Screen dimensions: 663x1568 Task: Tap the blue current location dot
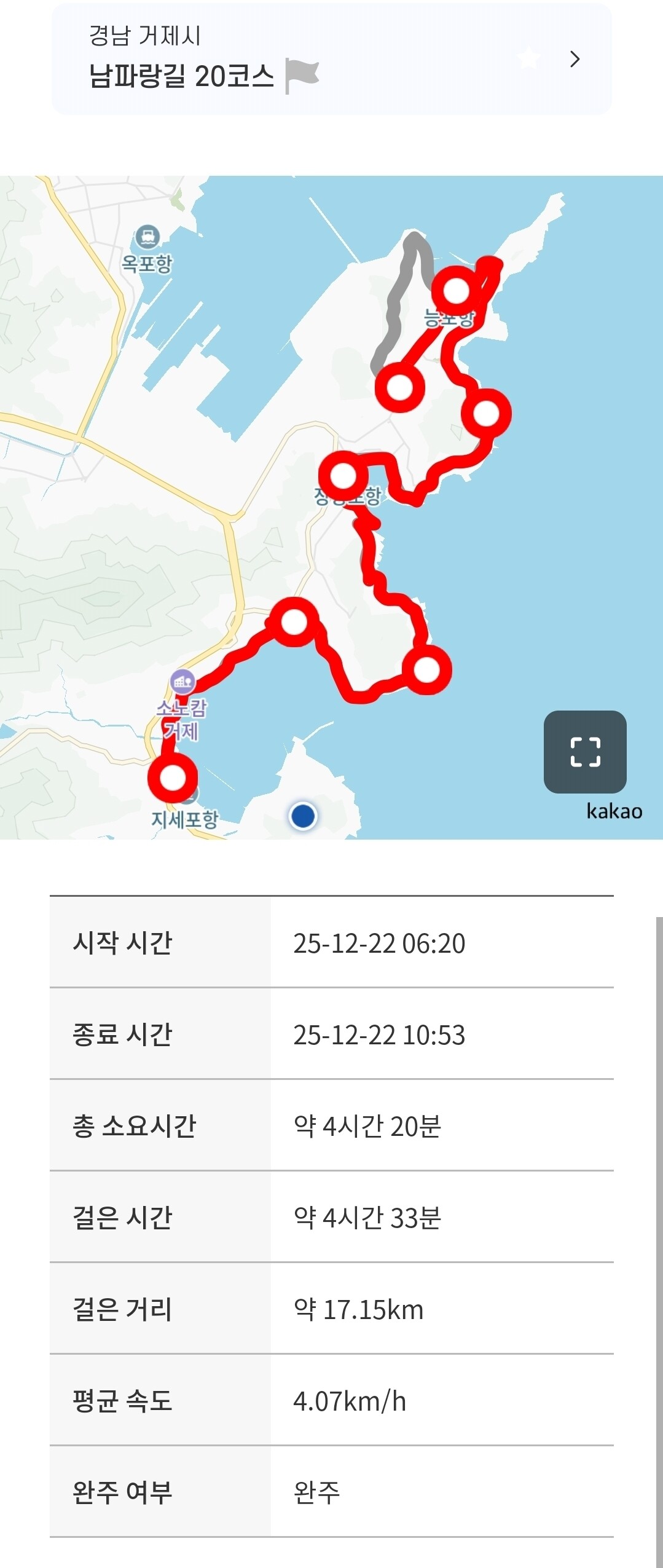303,816
